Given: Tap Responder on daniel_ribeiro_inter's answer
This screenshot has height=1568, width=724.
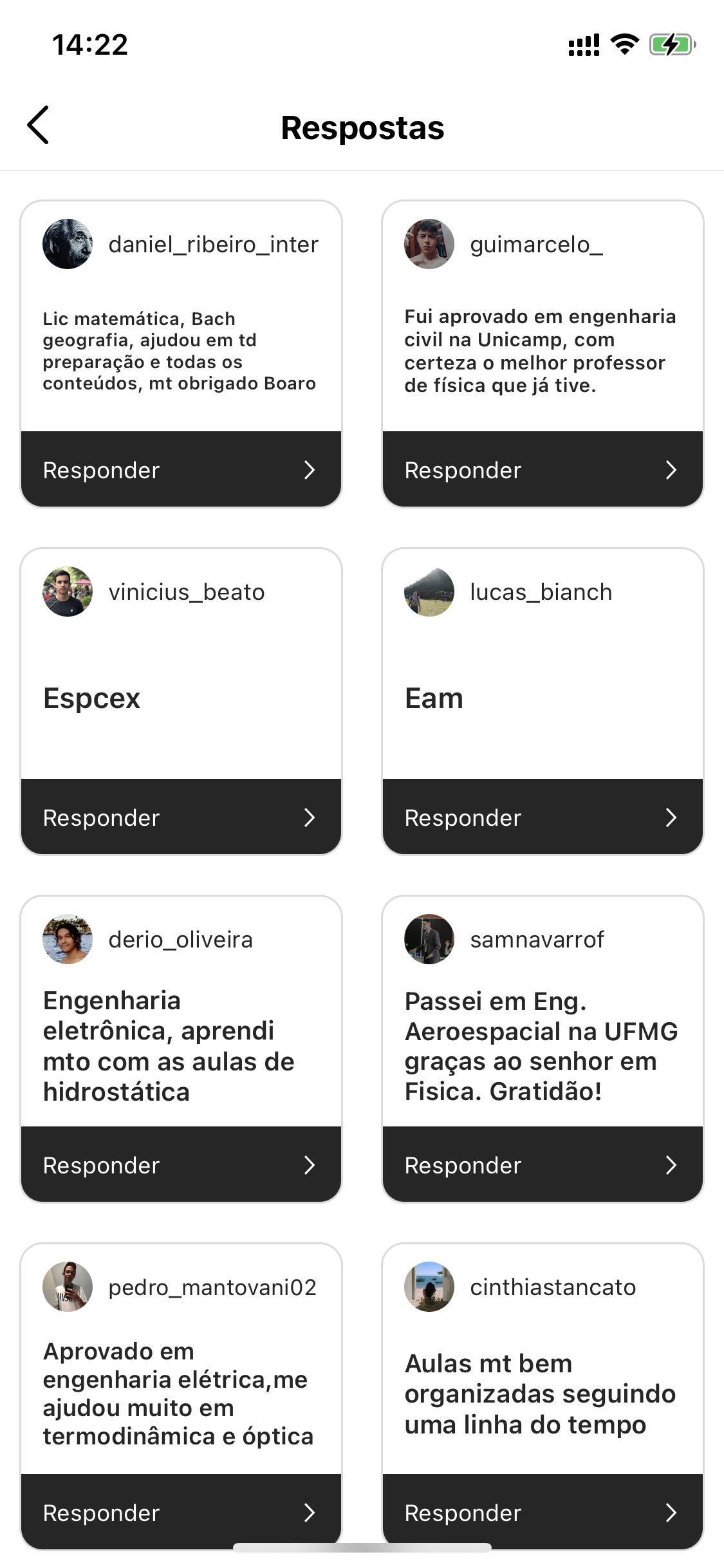Looking at the screenshot, I should pos(181,470).
